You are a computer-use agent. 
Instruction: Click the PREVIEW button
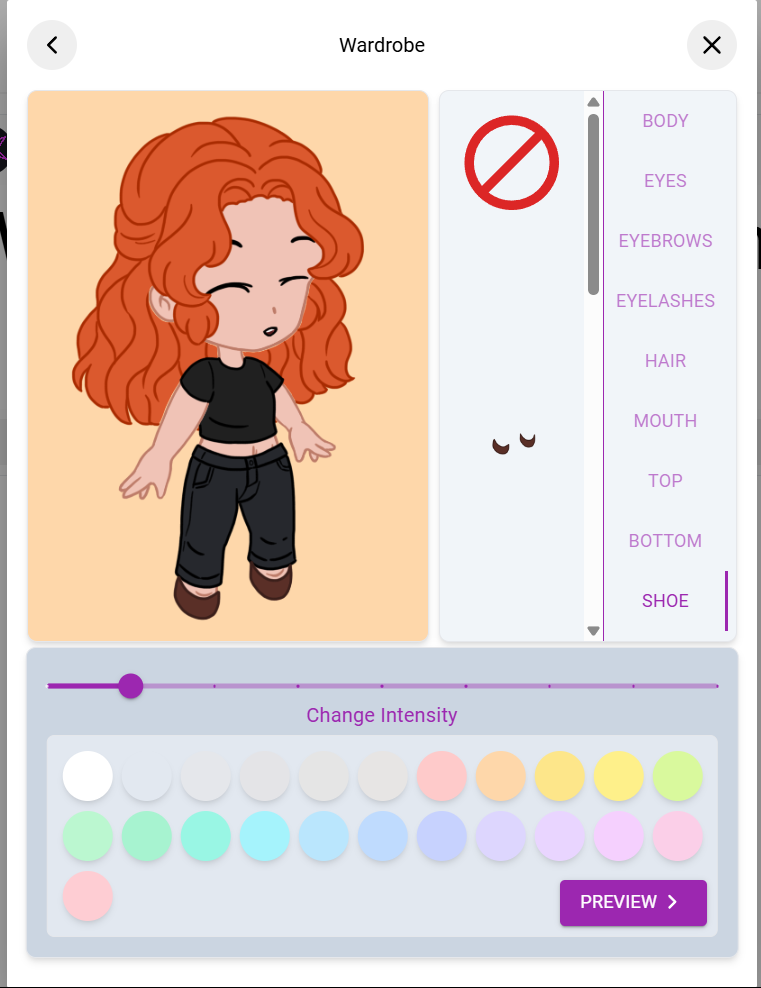tap(633, 902)
